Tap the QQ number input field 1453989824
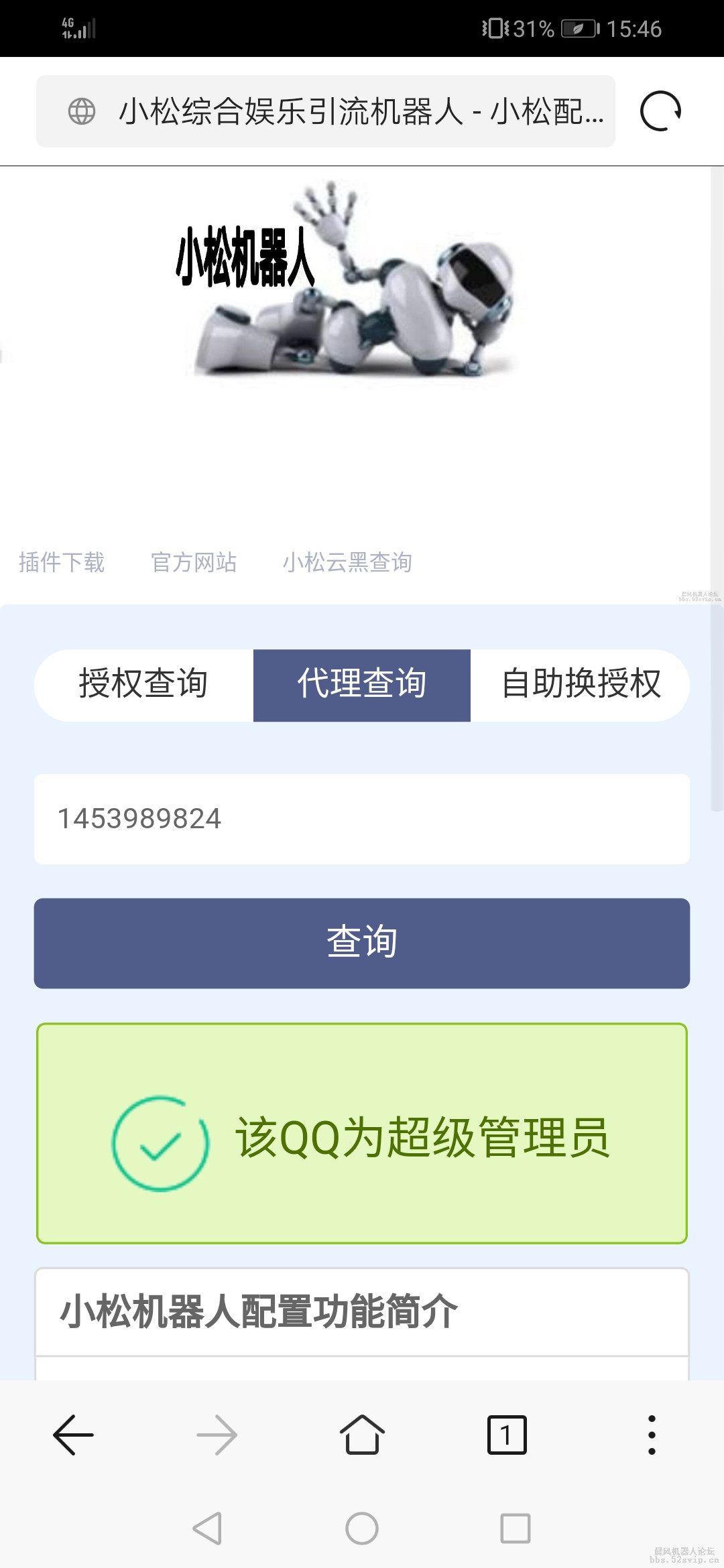This screenshot has height=1568, width=724. tap(362, 818)
